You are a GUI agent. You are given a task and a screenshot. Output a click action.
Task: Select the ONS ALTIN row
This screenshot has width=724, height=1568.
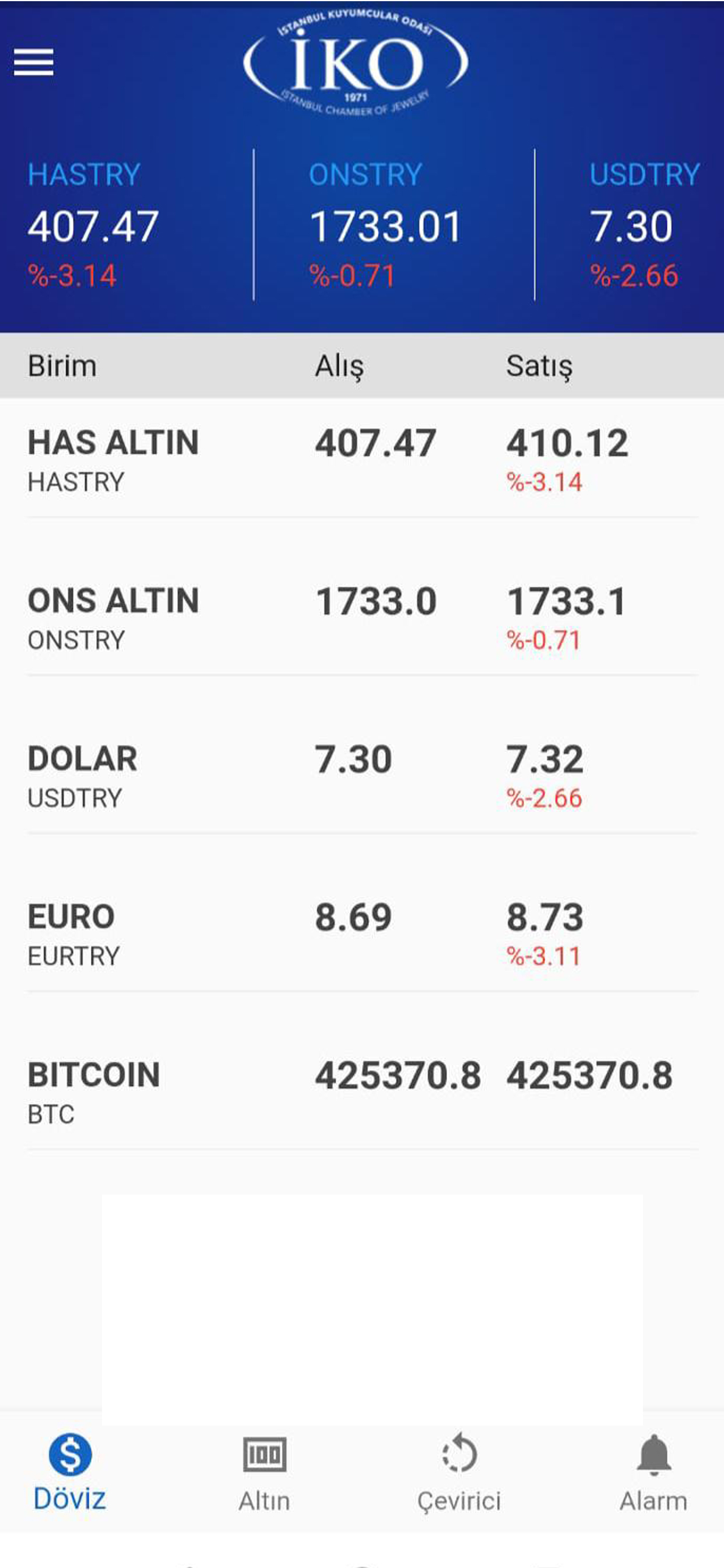coord(362,617)
